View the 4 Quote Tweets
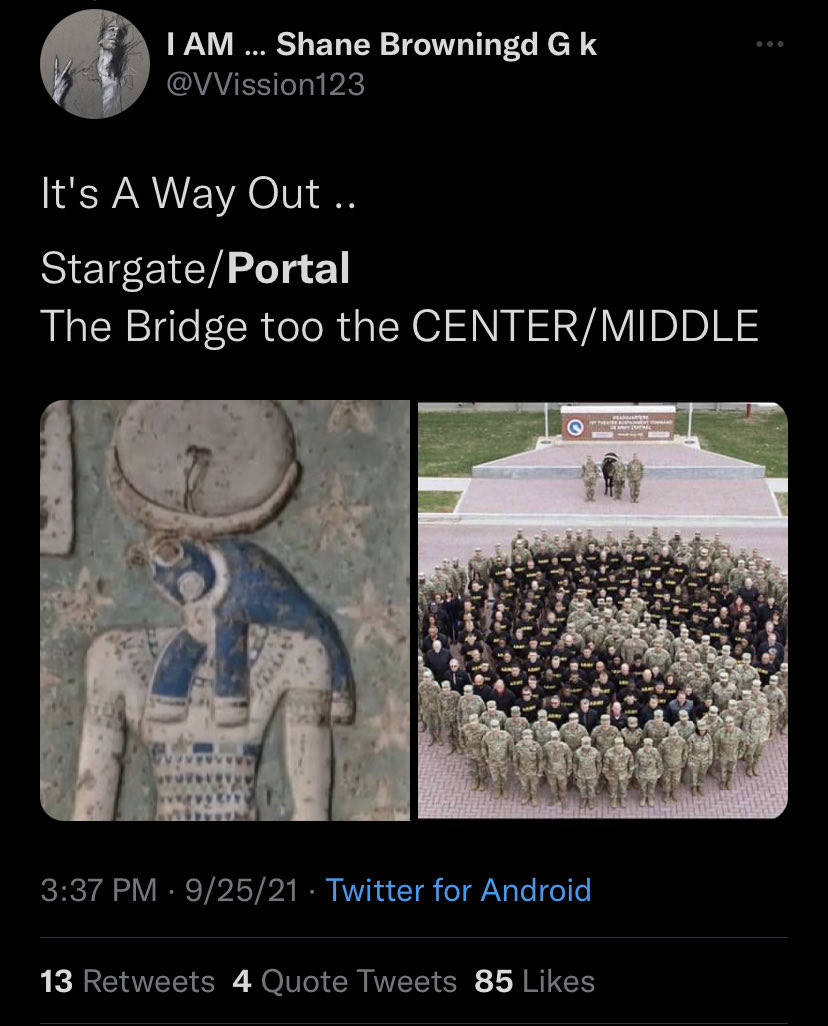Screen dimensions: 828x1026 pos(344,981)
